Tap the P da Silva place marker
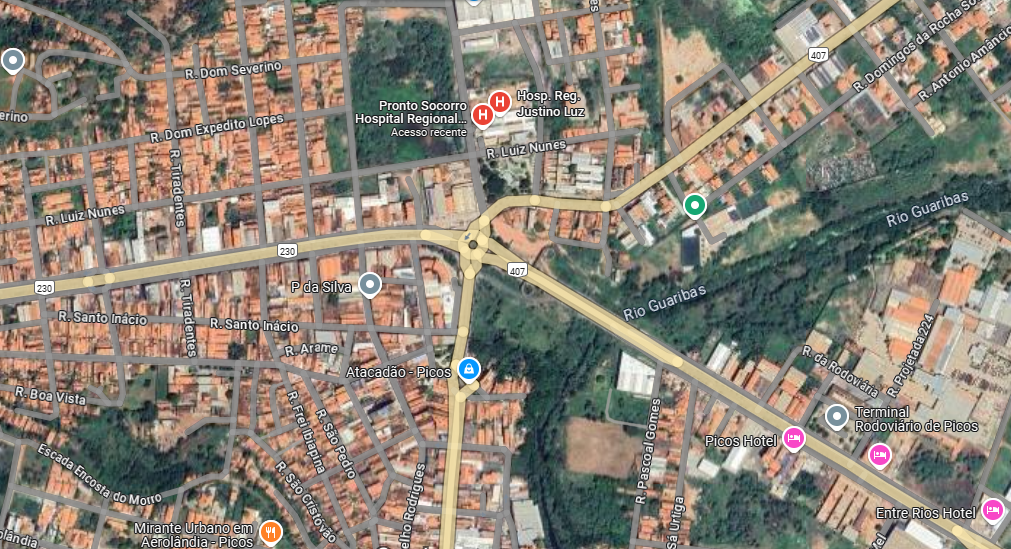The image size is (1011, 549). (370, 285)
